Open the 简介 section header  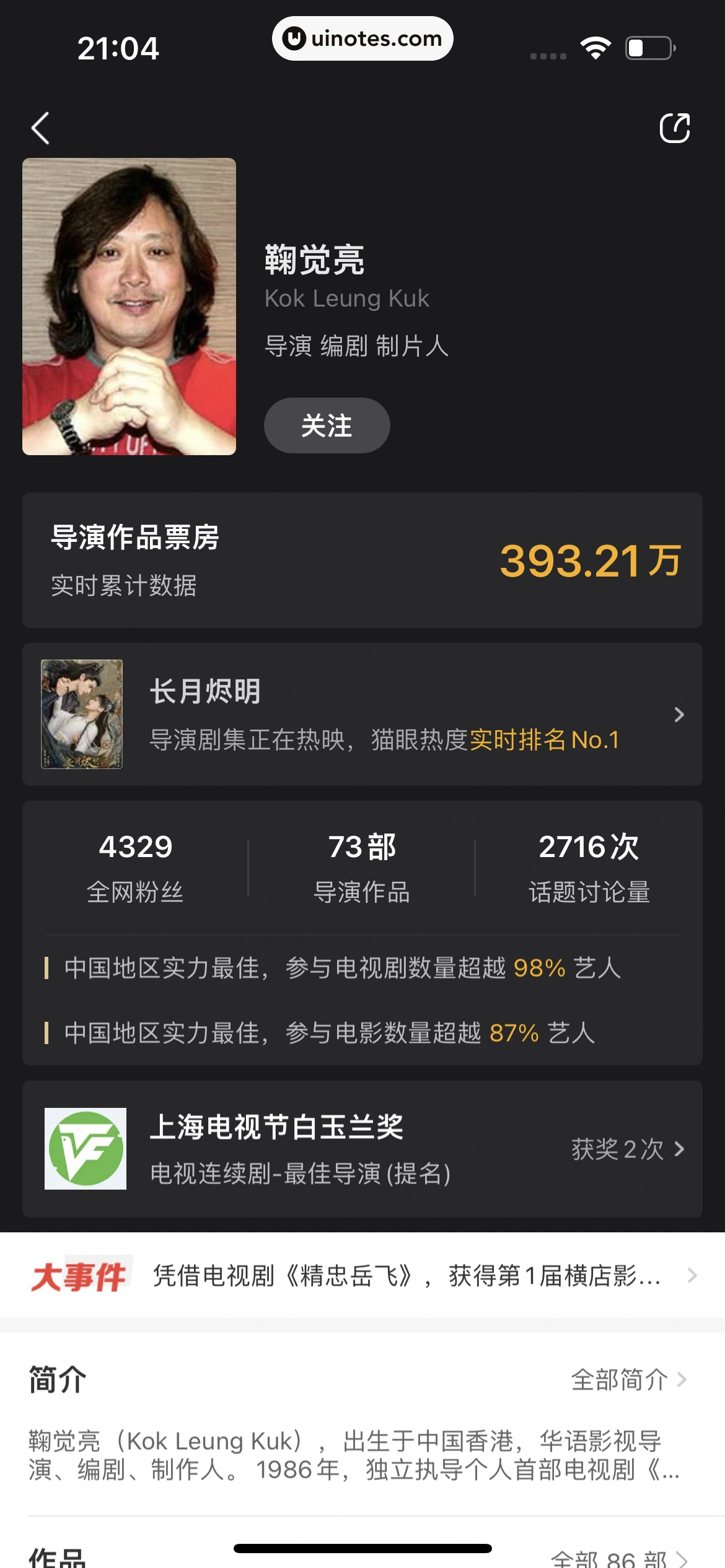(x=59, y=1380)
